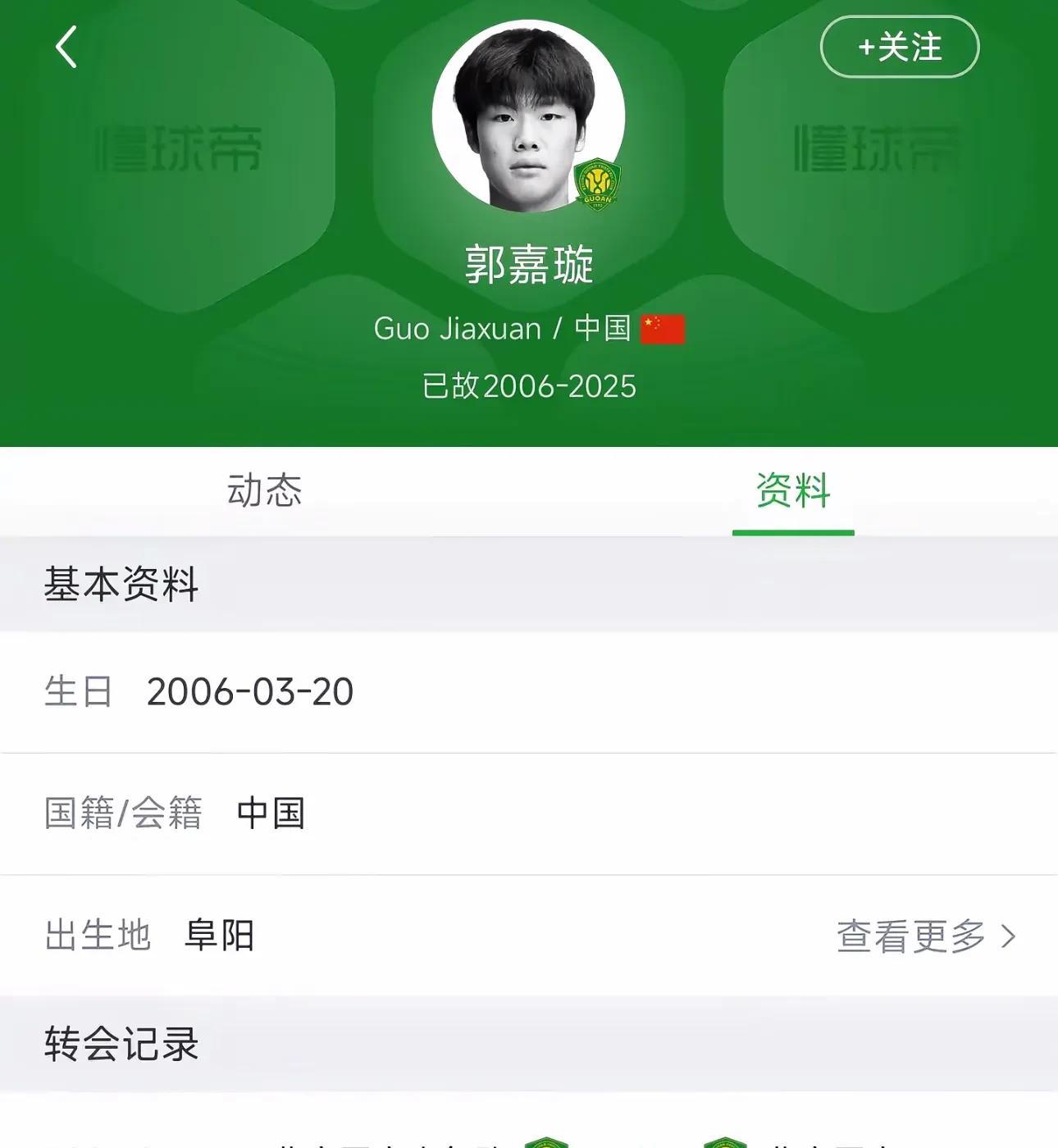Select the 资料 tab

[x=792, y=490]
